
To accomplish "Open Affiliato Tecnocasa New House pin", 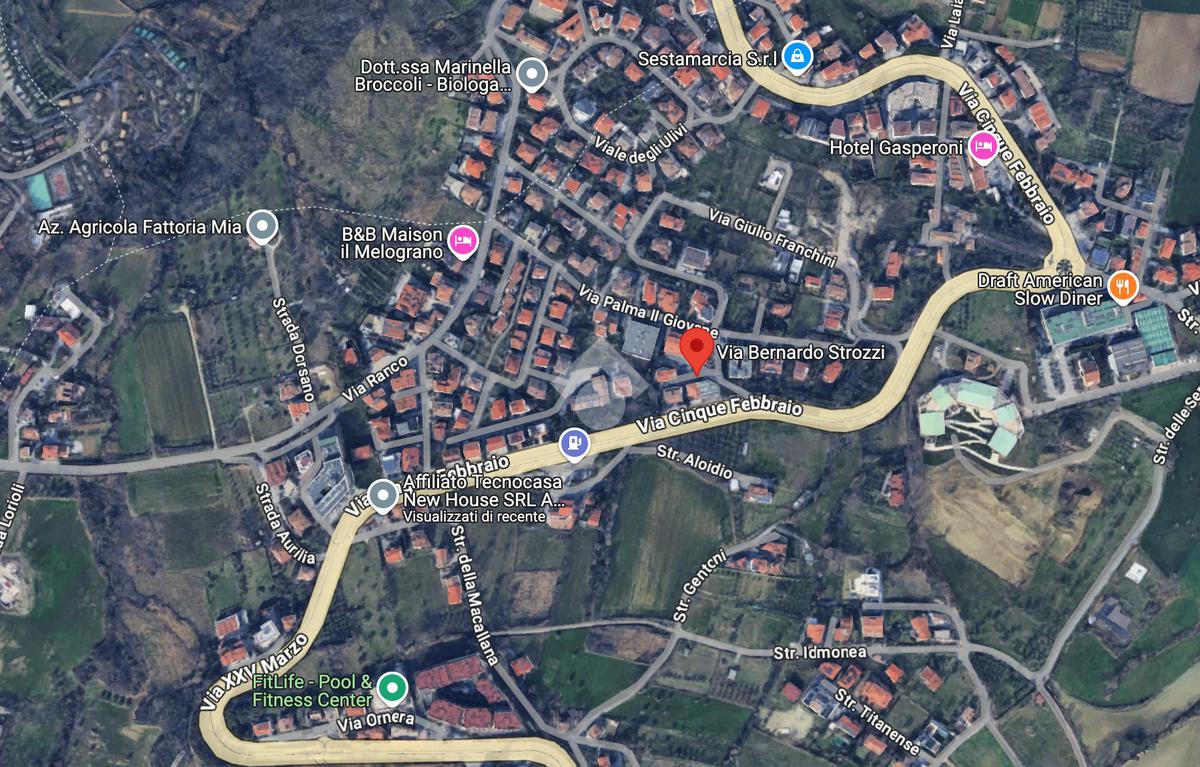I will pyautogui.click(x=382, y=494).
